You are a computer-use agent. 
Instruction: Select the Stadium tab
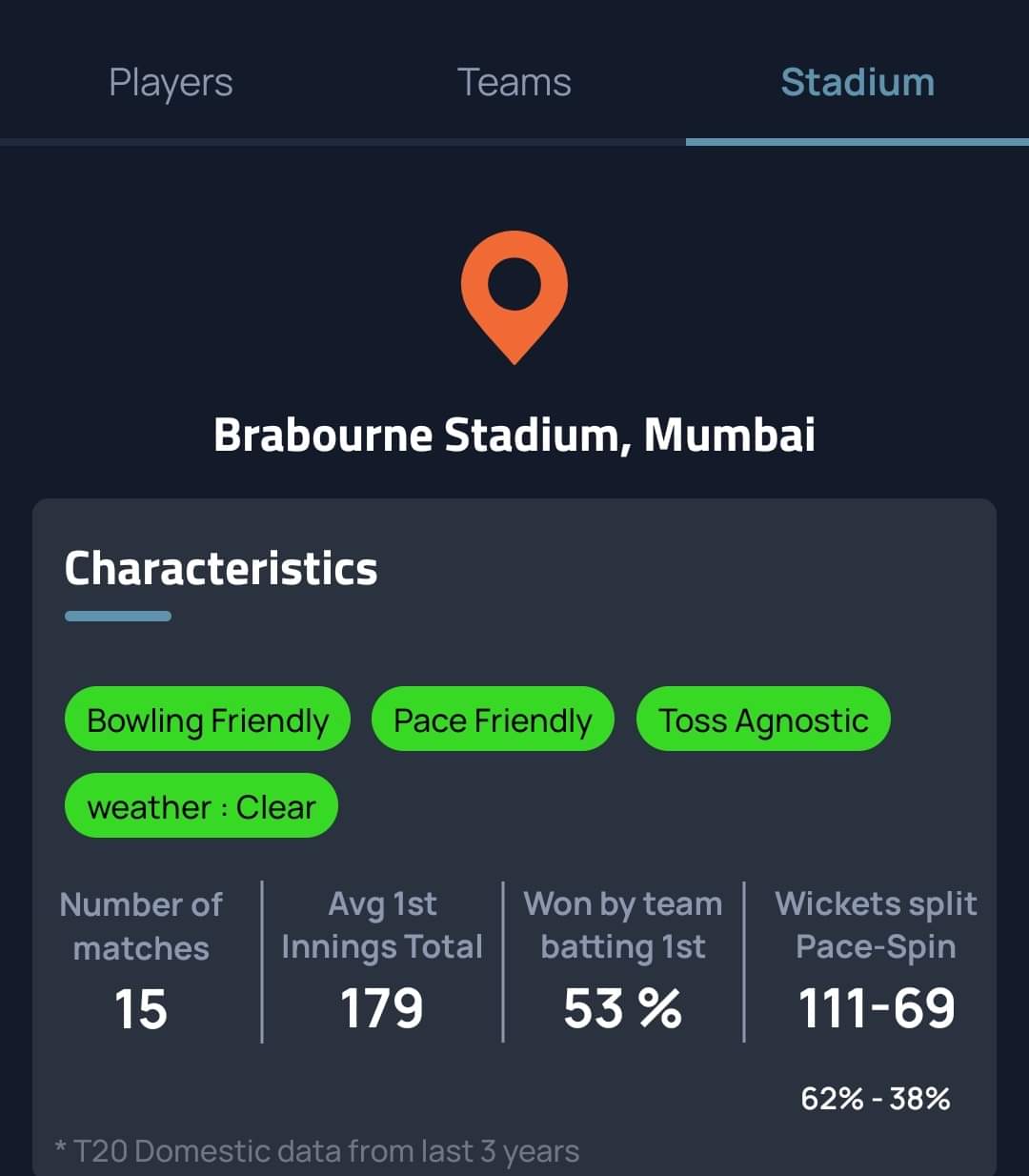[857, 82]
